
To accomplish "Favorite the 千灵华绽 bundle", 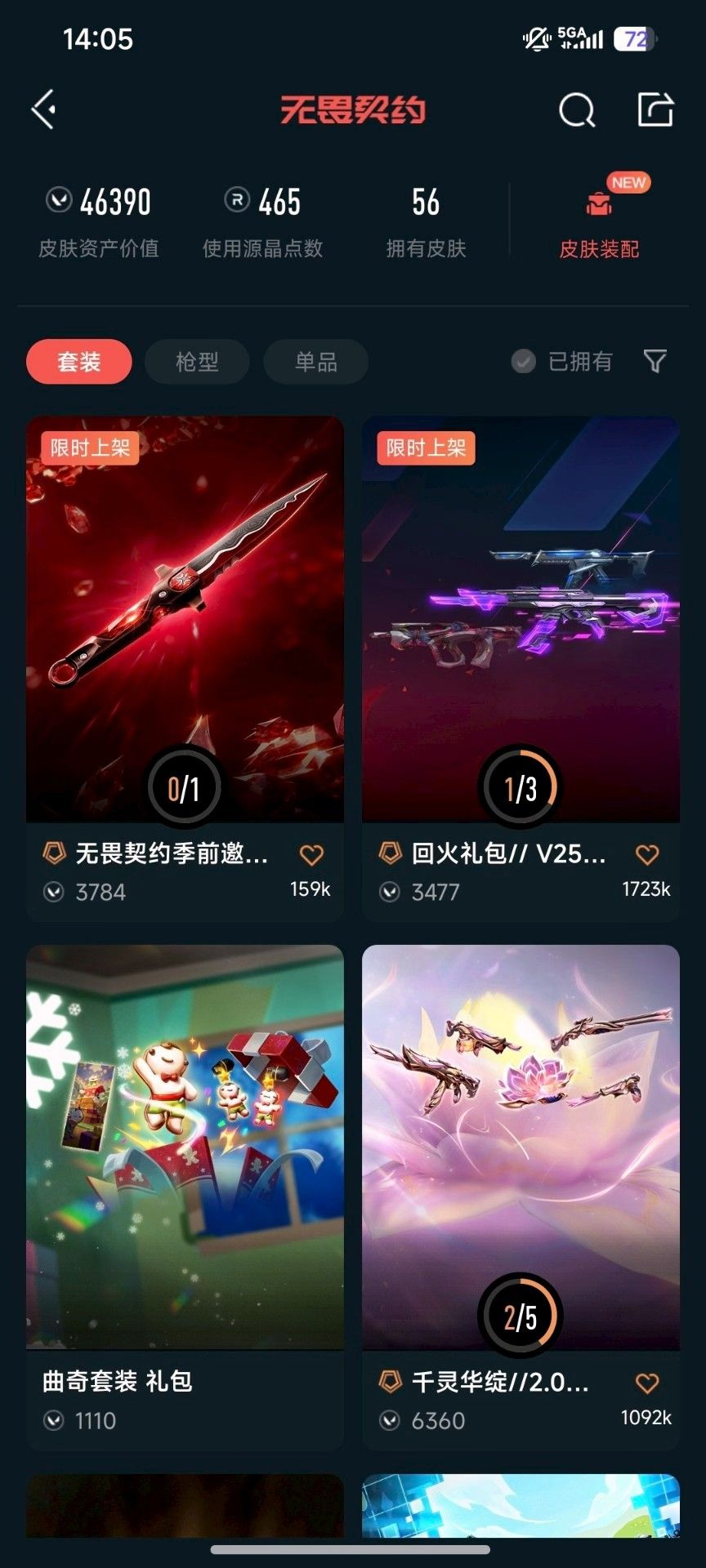I will (x=646, y=1383).
